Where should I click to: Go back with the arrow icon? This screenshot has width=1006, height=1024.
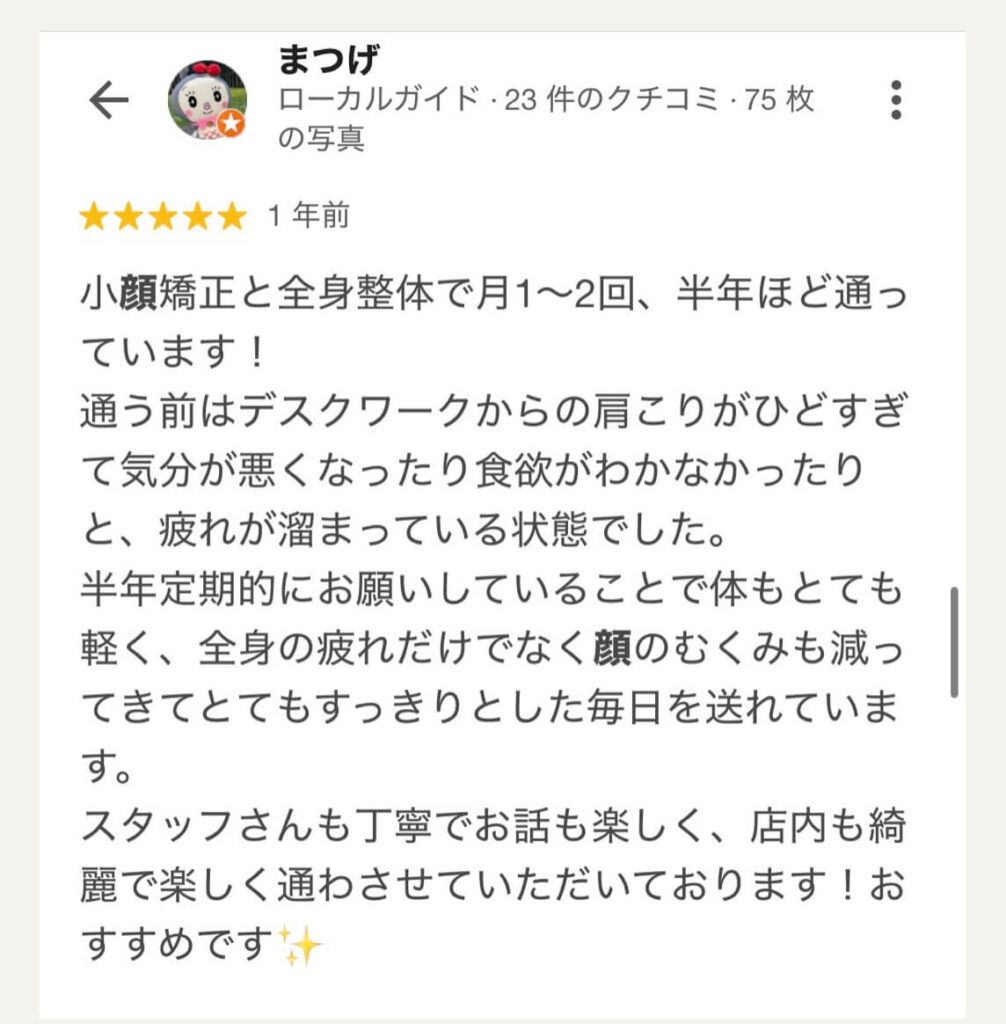108,100
